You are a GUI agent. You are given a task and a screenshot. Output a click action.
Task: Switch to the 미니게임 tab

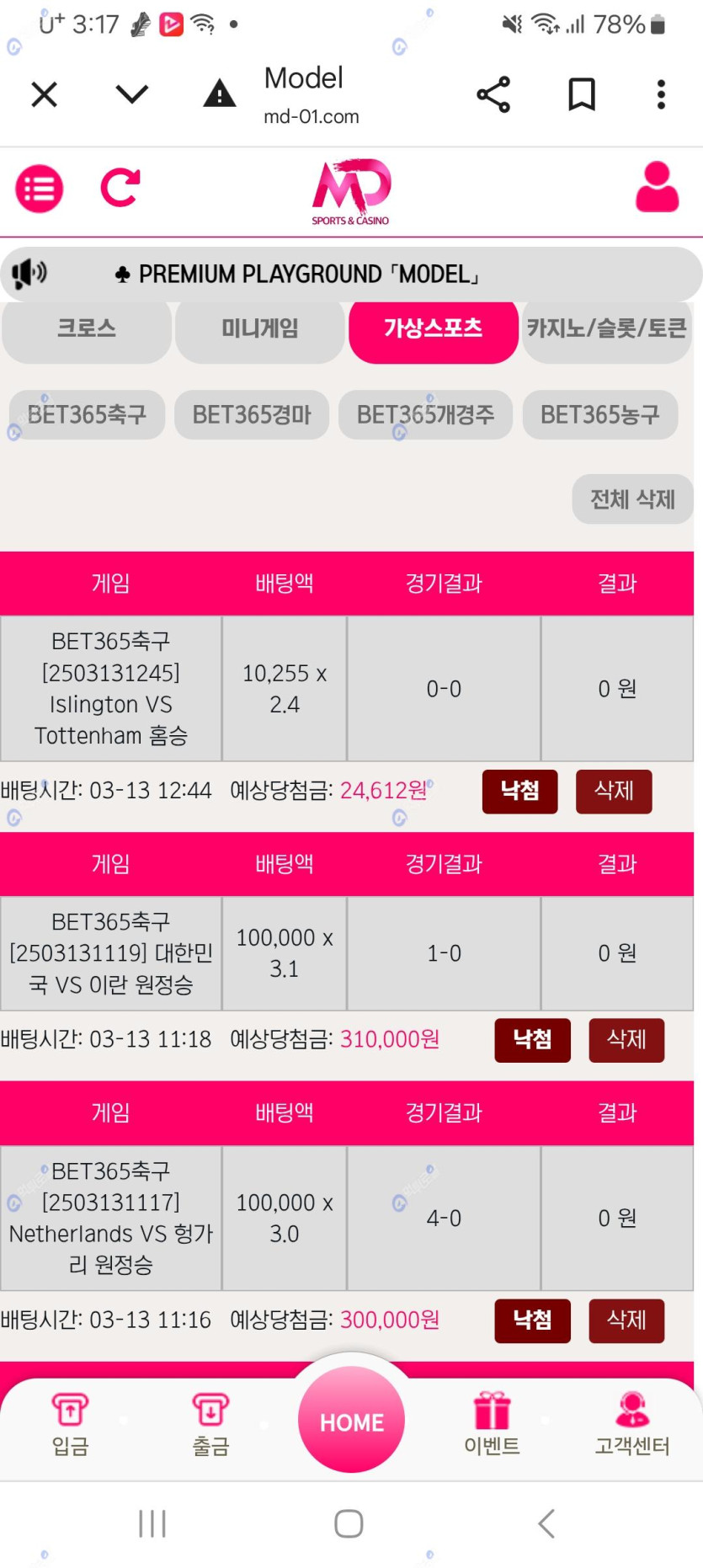[260, 328]
